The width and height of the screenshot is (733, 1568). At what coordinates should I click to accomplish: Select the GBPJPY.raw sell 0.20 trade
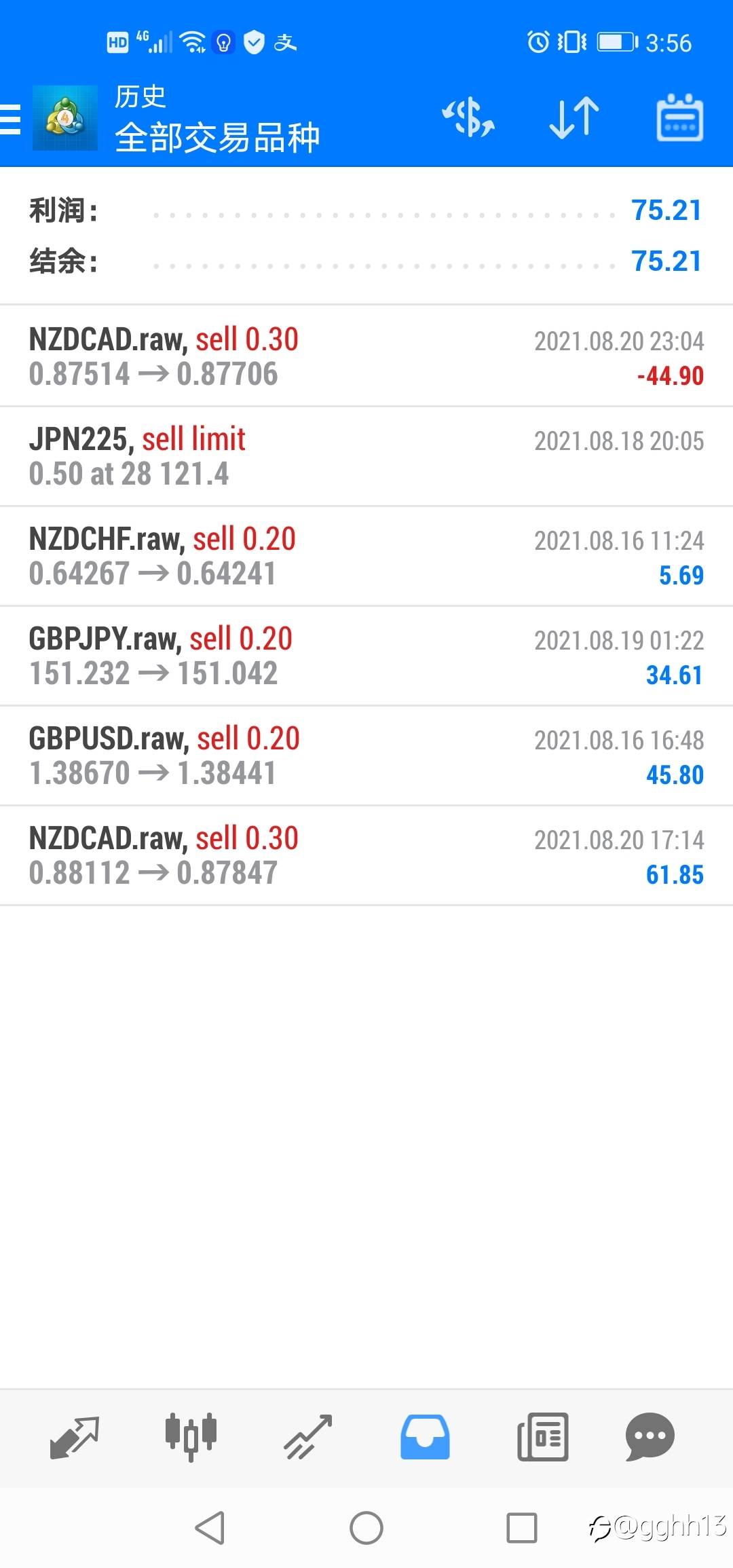pyautogui.click(x=366, y=656)
